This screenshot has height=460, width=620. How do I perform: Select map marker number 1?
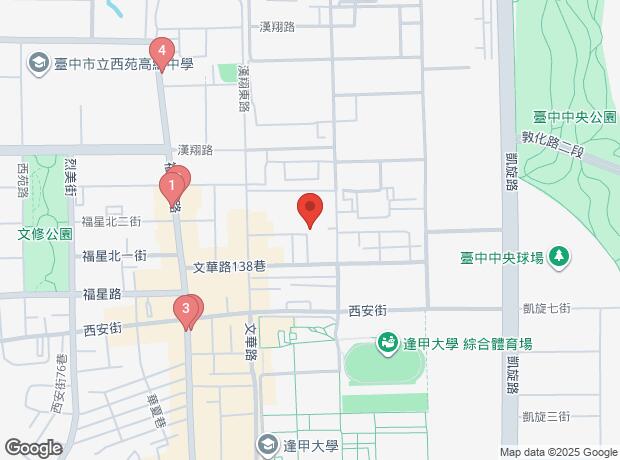point(172,188)
